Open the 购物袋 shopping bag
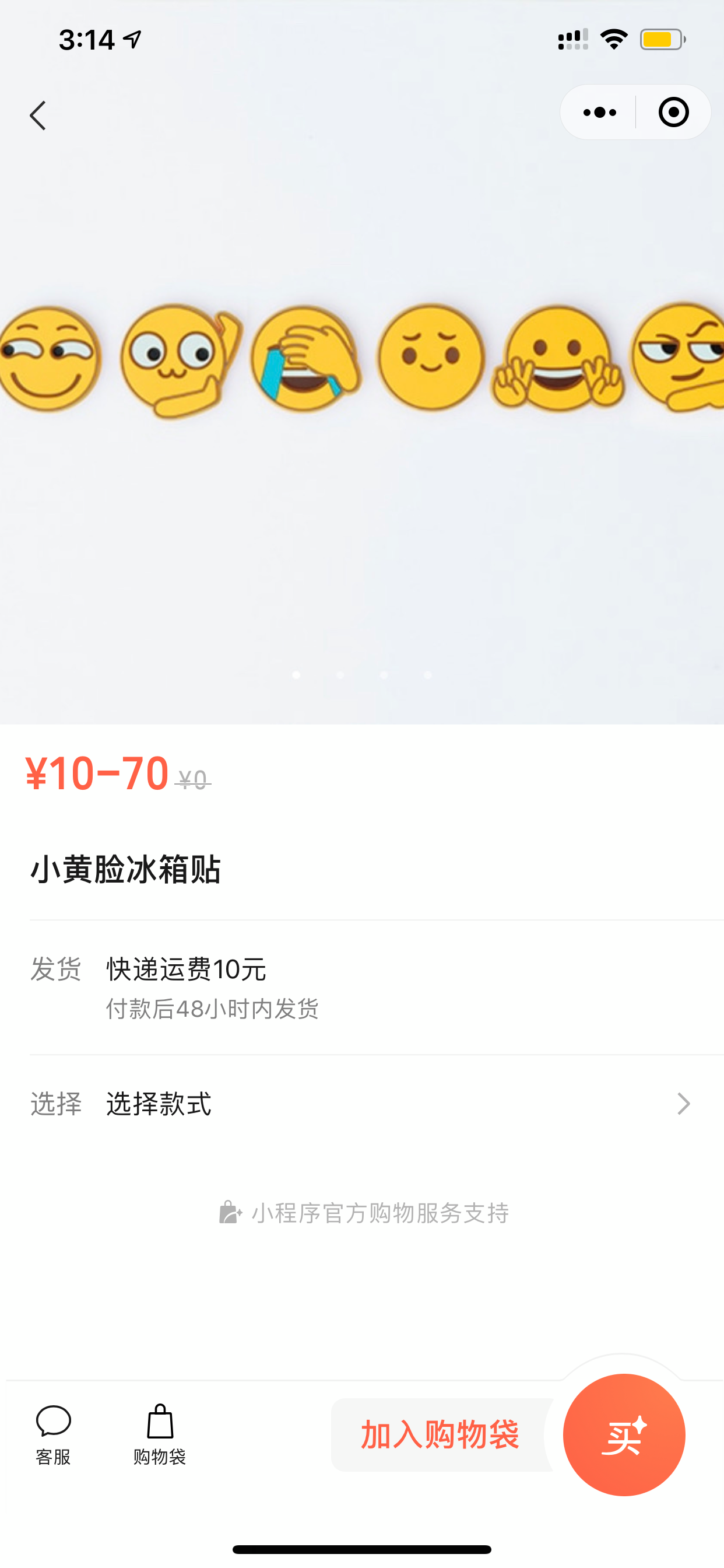This screenshot has height=1568, width=724. click(159, 1434)
